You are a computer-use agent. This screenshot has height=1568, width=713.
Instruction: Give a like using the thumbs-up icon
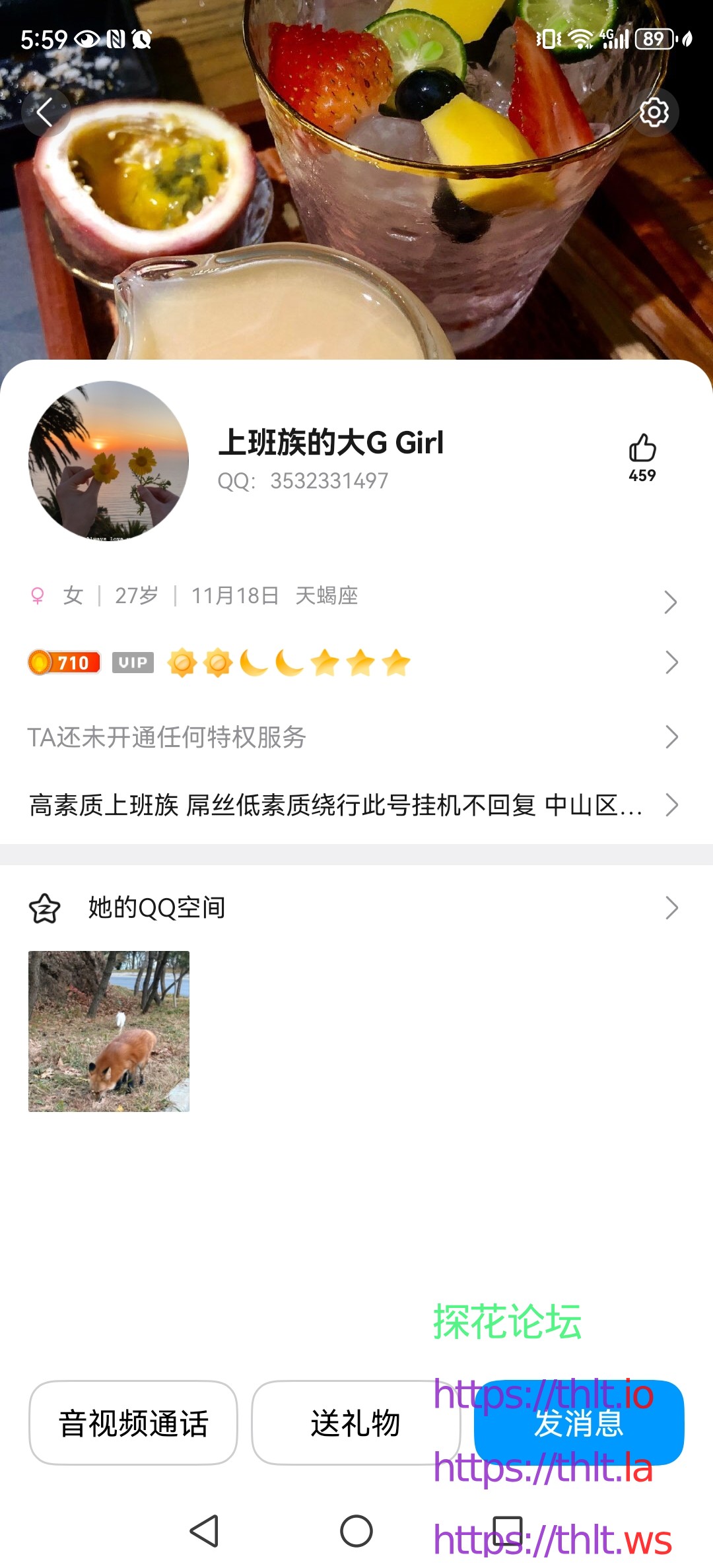tap(642, 449)
